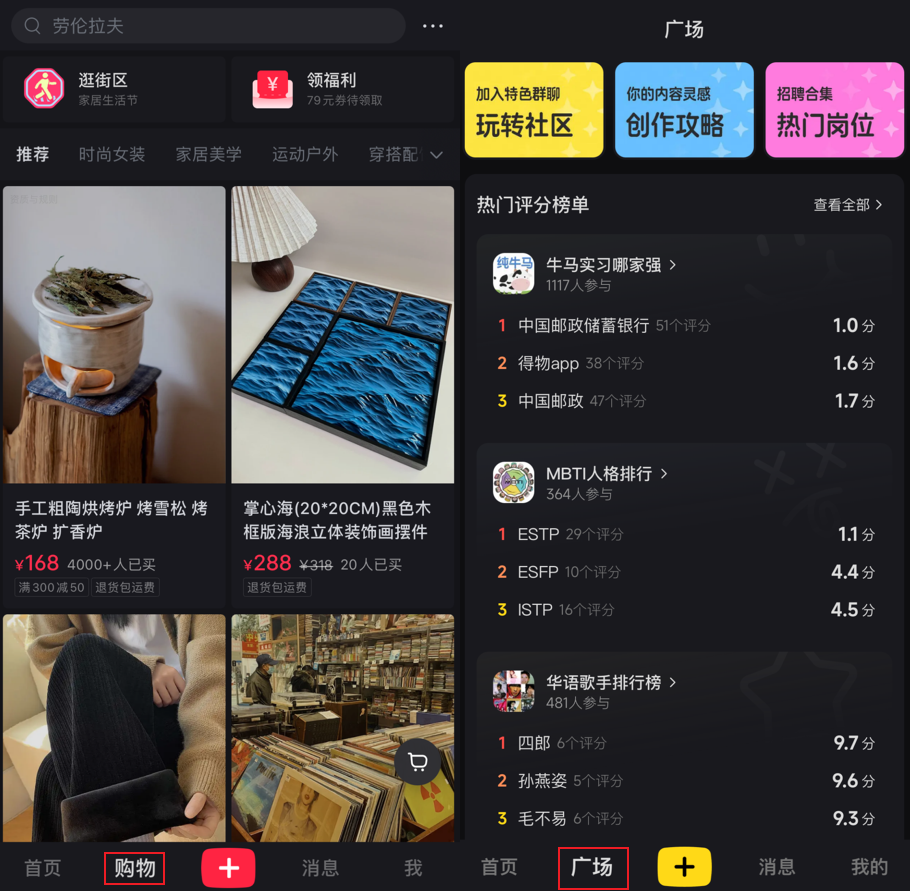Switch to the 时尚女装 category tab
This screenshot has width=910, height=891.
(x=112, y=155)
